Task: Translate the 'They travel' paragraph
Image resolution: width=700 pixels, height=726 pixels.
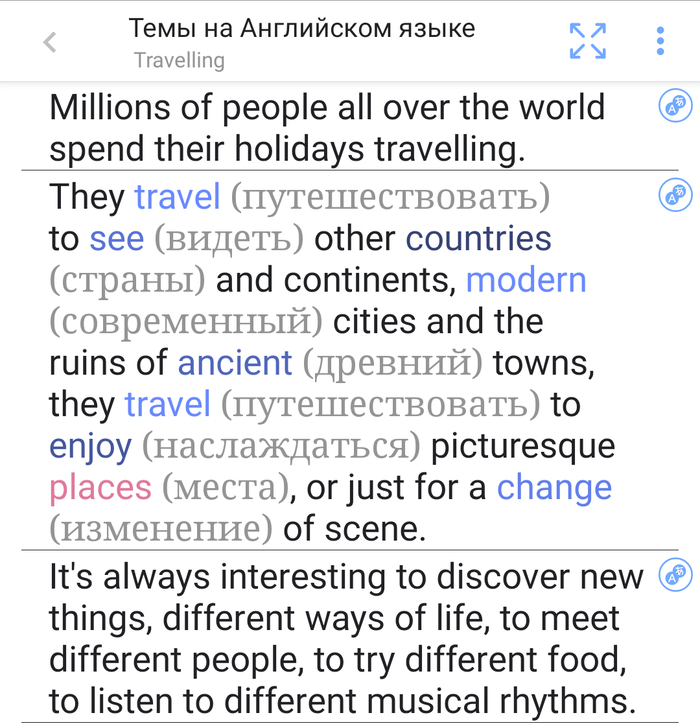Action: pos(676,195)
